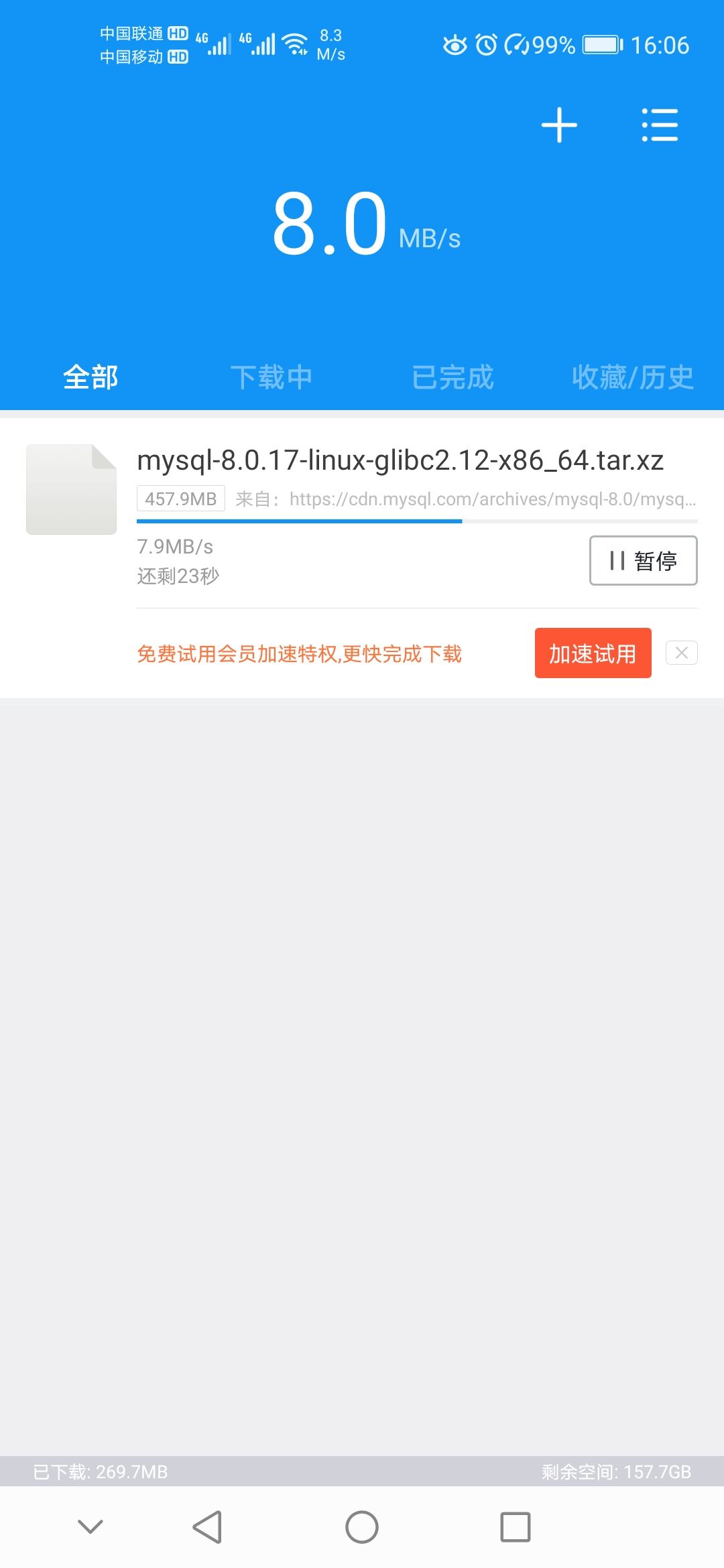Add a new download task
The height and width of the screenshot is (1568, 724).
(559, 125)
